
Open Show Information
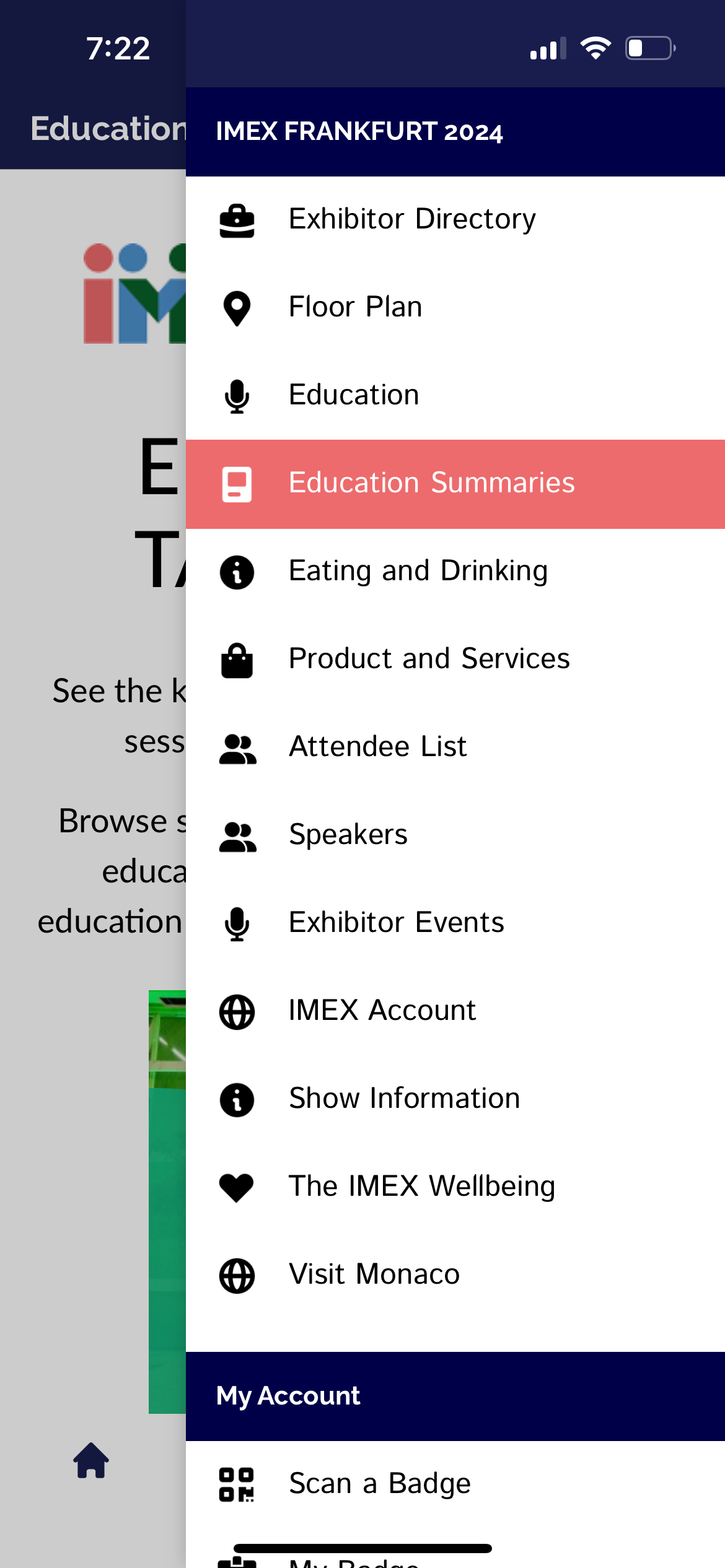pos(404,1099)
